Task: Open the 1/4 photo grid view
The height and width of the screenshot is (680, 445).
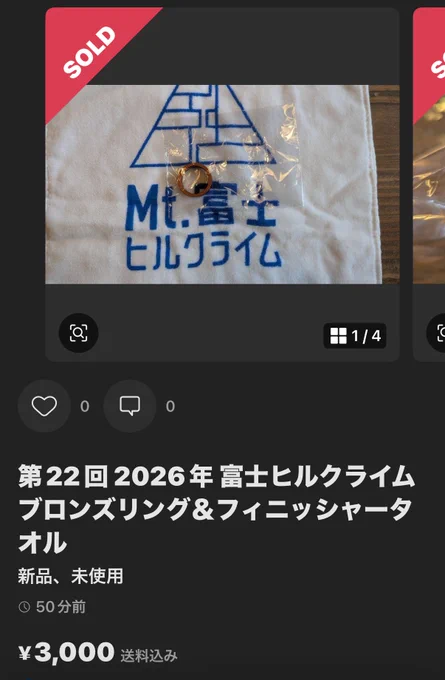Action: pos(355,336)
